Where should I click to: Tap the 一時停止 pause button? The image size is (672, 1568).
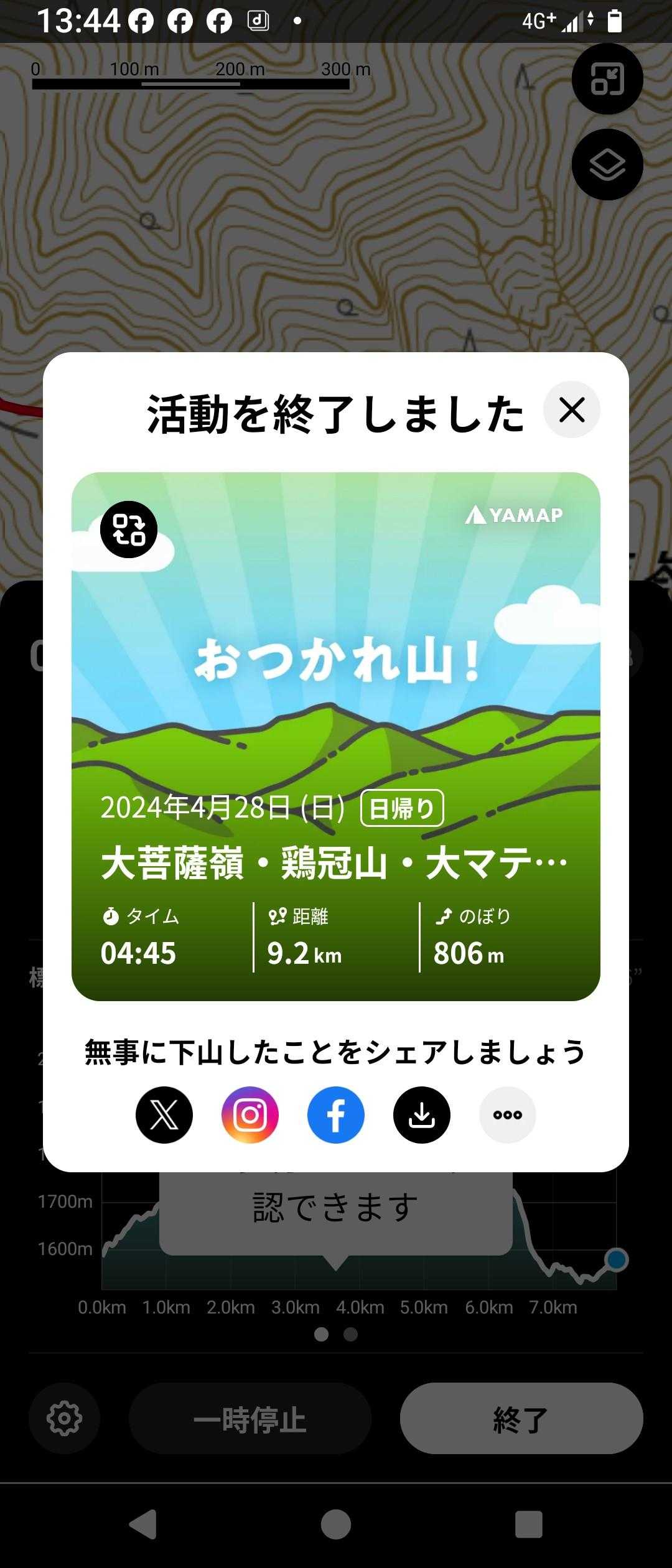tap(250, 1419)
